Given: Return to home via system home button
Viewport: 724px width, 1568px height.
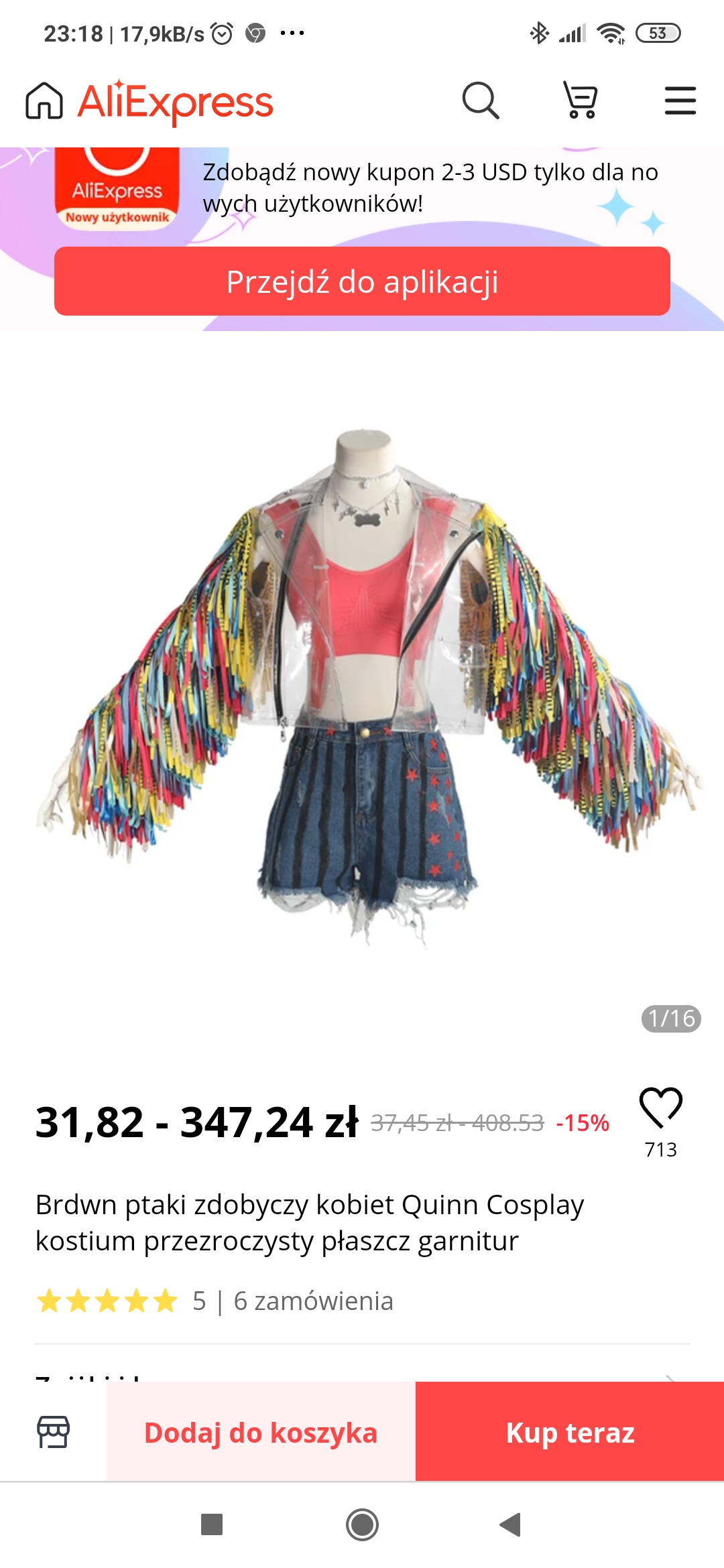Looking at the screenshot, I should (362, 1524).
